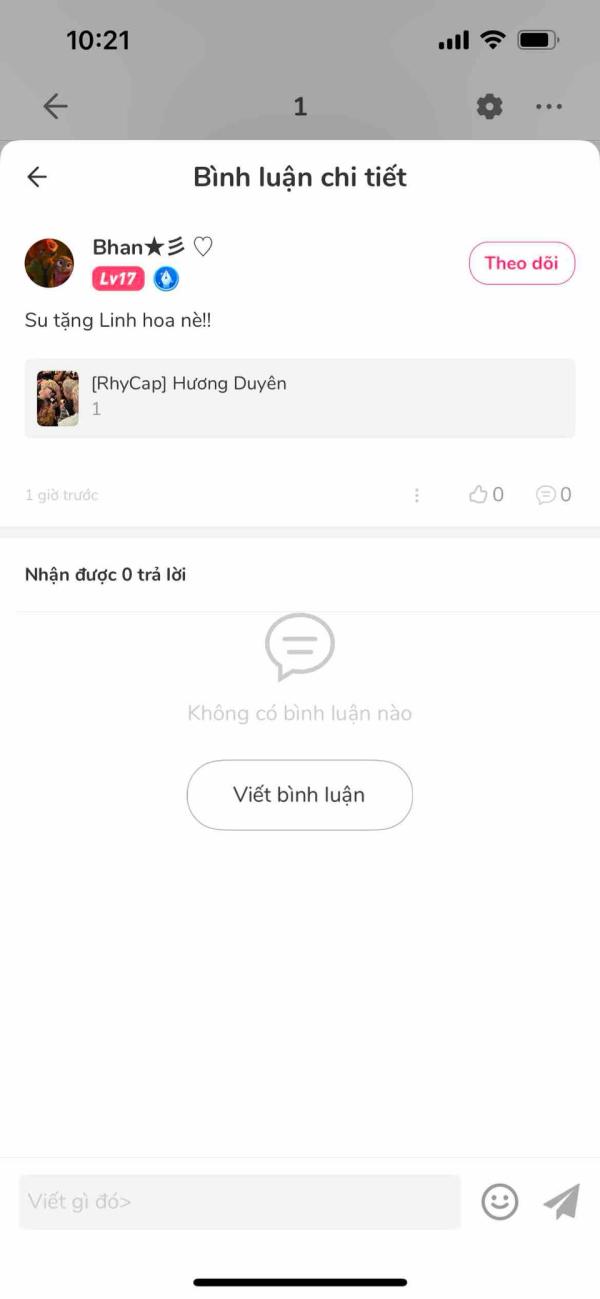Screen dimensions: 600x1299
Task: Open Bhan's profile avatar
Action: click(x=49, y=263)
